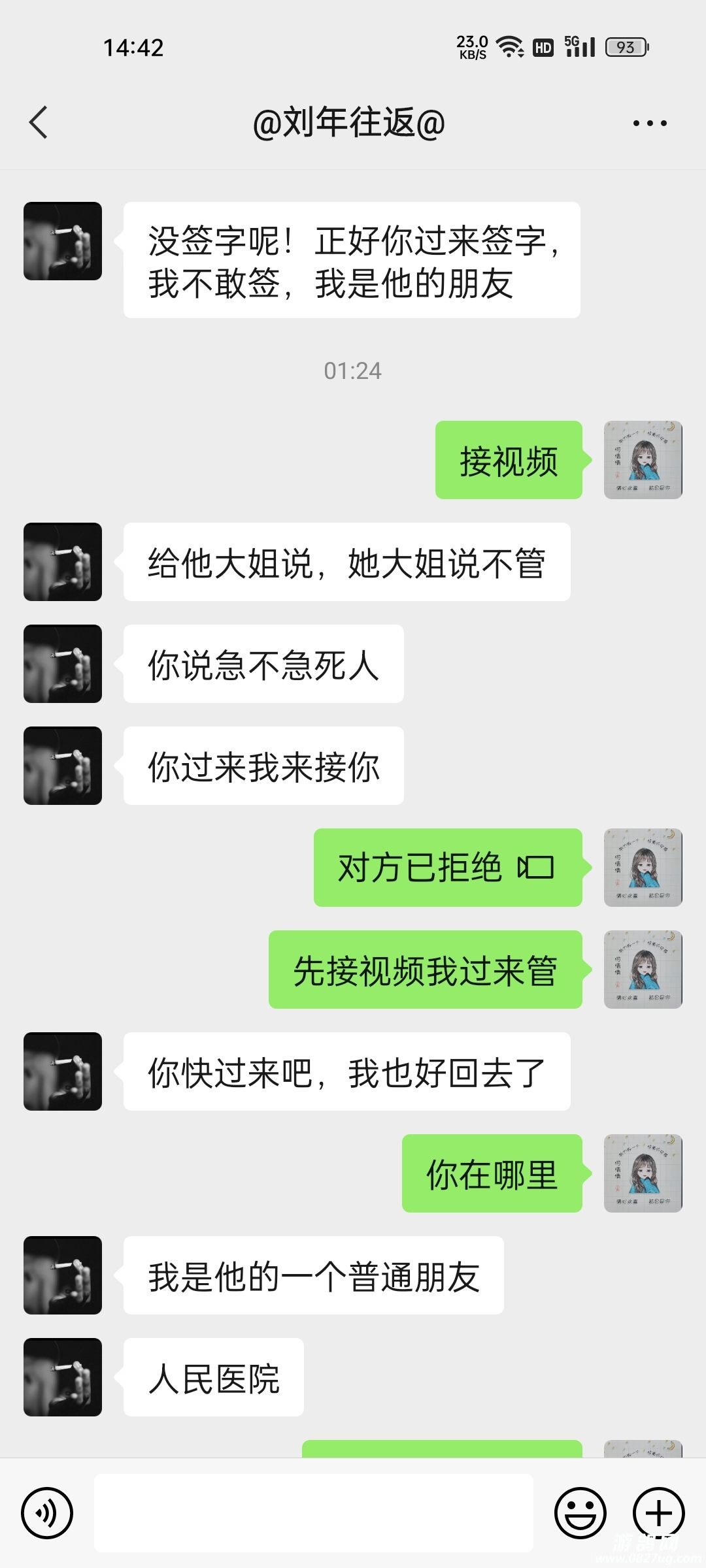The image size is (706, 1568).
Task: Open the chat's three-dot overflow menu
Action: point(649,123)
